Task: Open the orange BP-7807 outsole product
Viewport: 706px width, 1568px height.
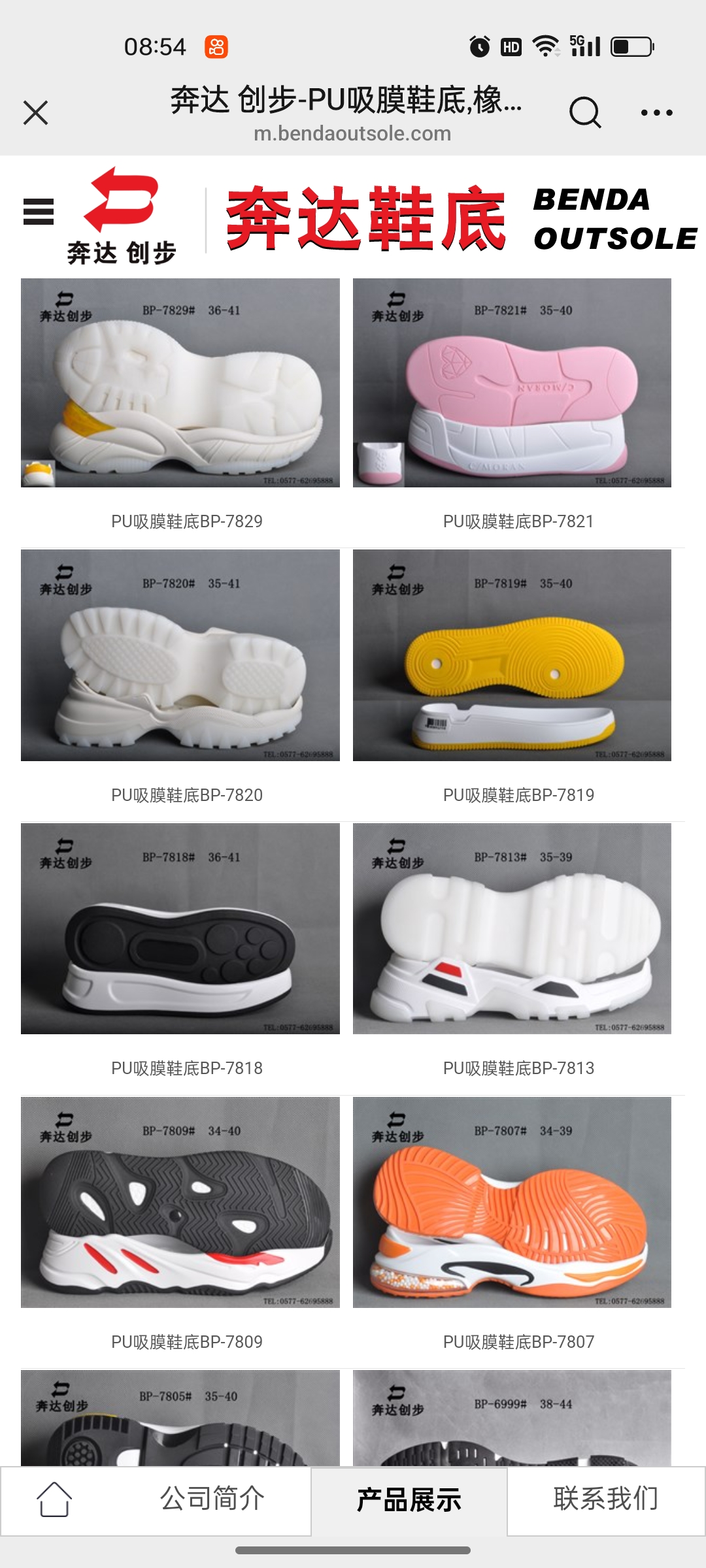Action: (512, 1202)
